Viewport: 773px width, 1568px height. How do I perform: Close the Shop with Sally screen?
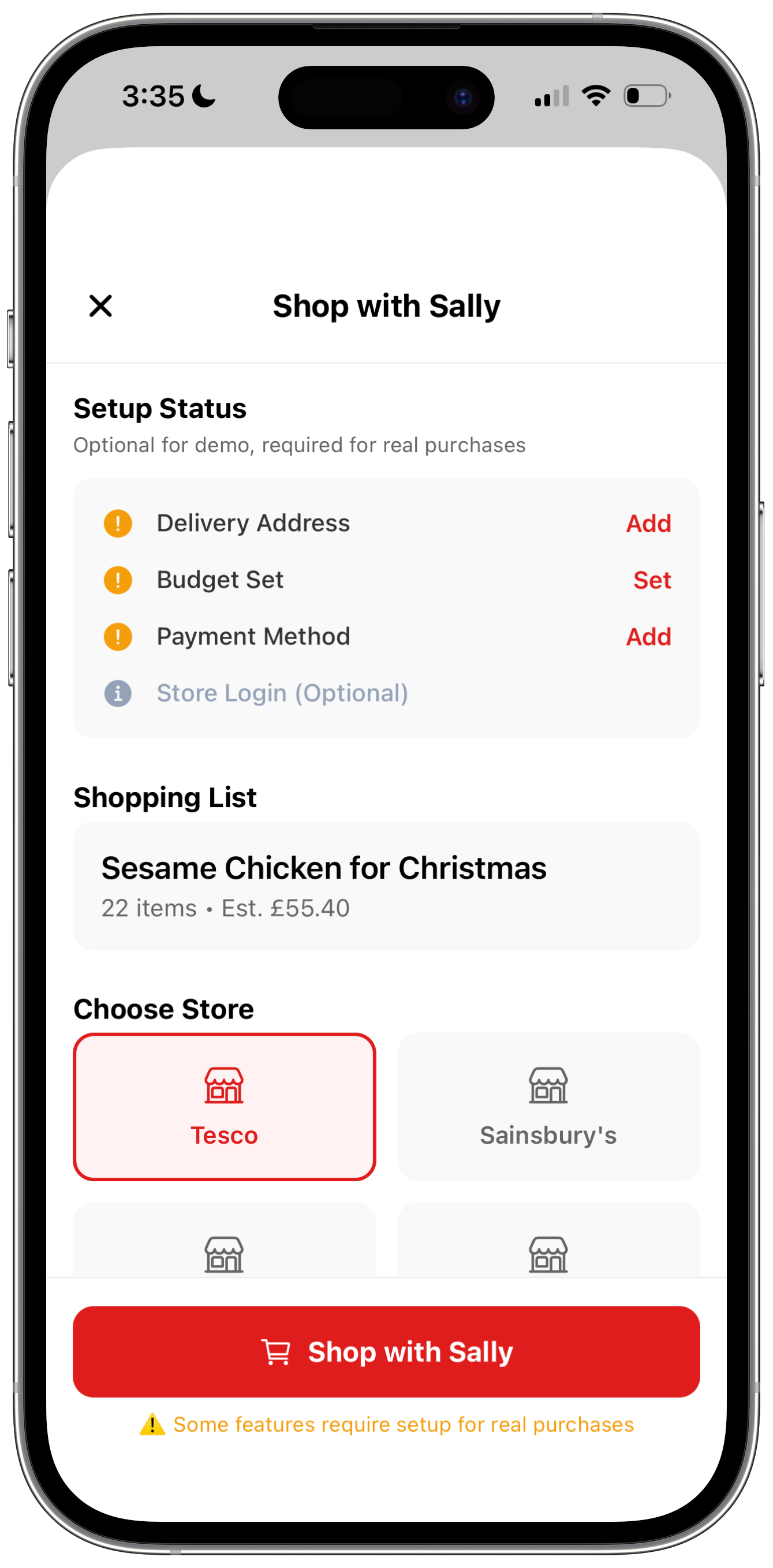[x=100, y=306]
